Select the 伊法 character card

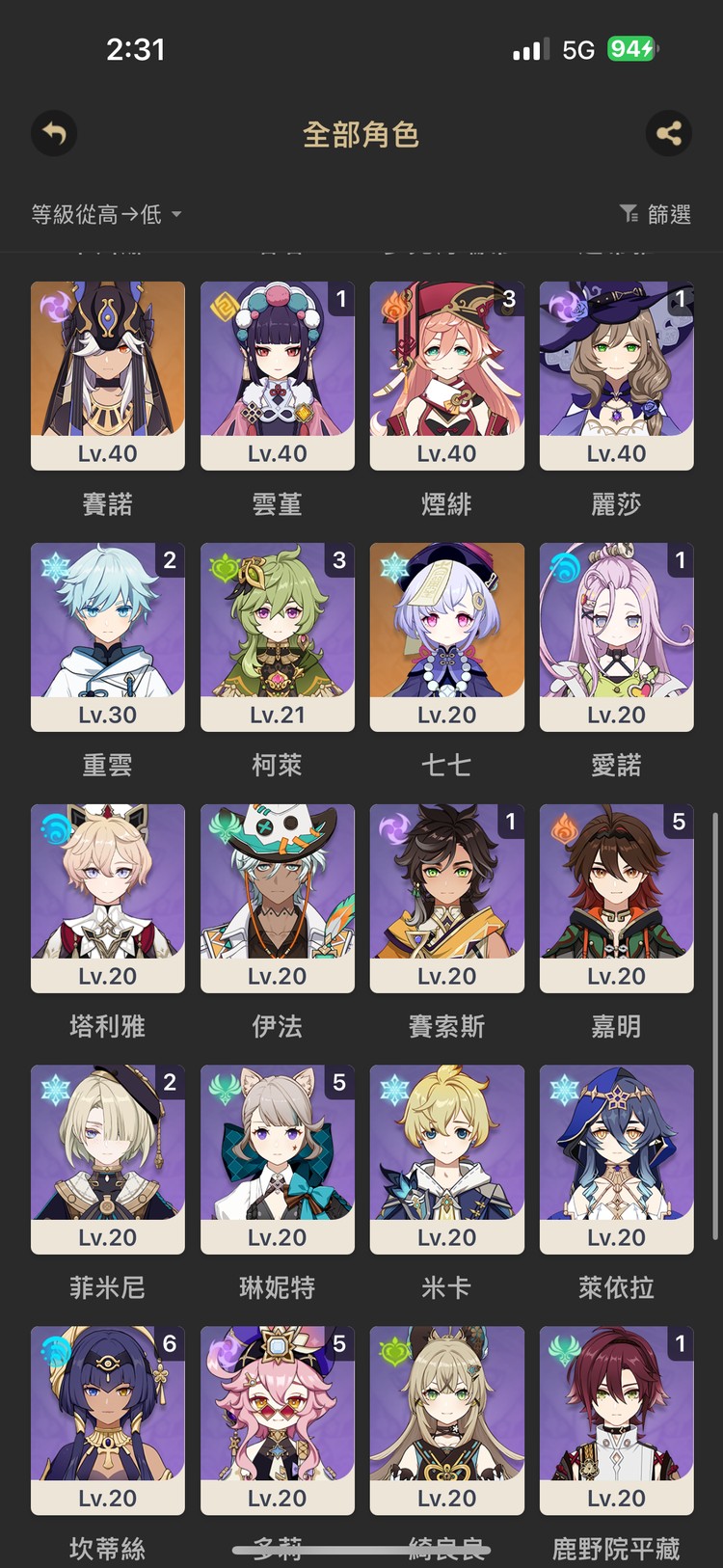coord(278,899)
